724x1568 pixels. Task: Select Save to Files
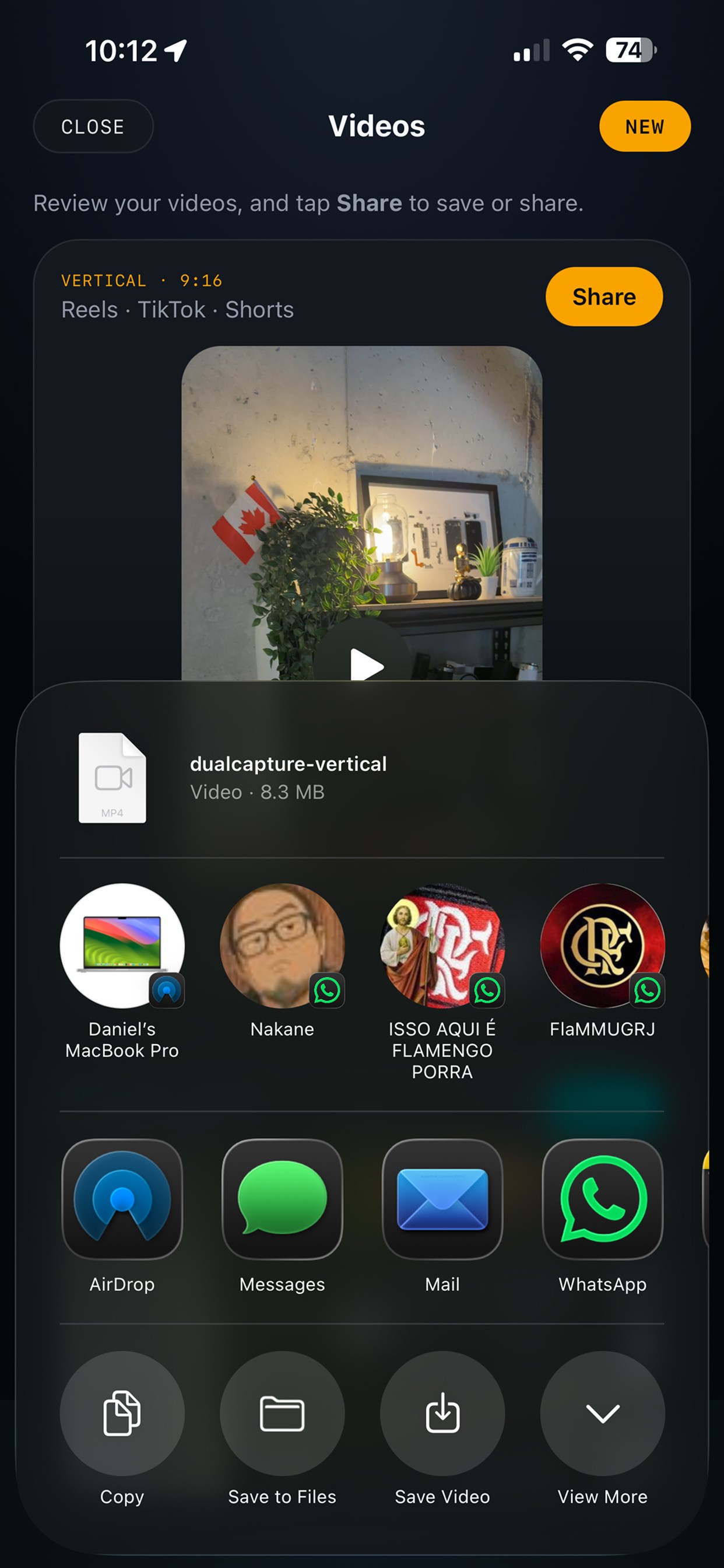click(282, 1427)
